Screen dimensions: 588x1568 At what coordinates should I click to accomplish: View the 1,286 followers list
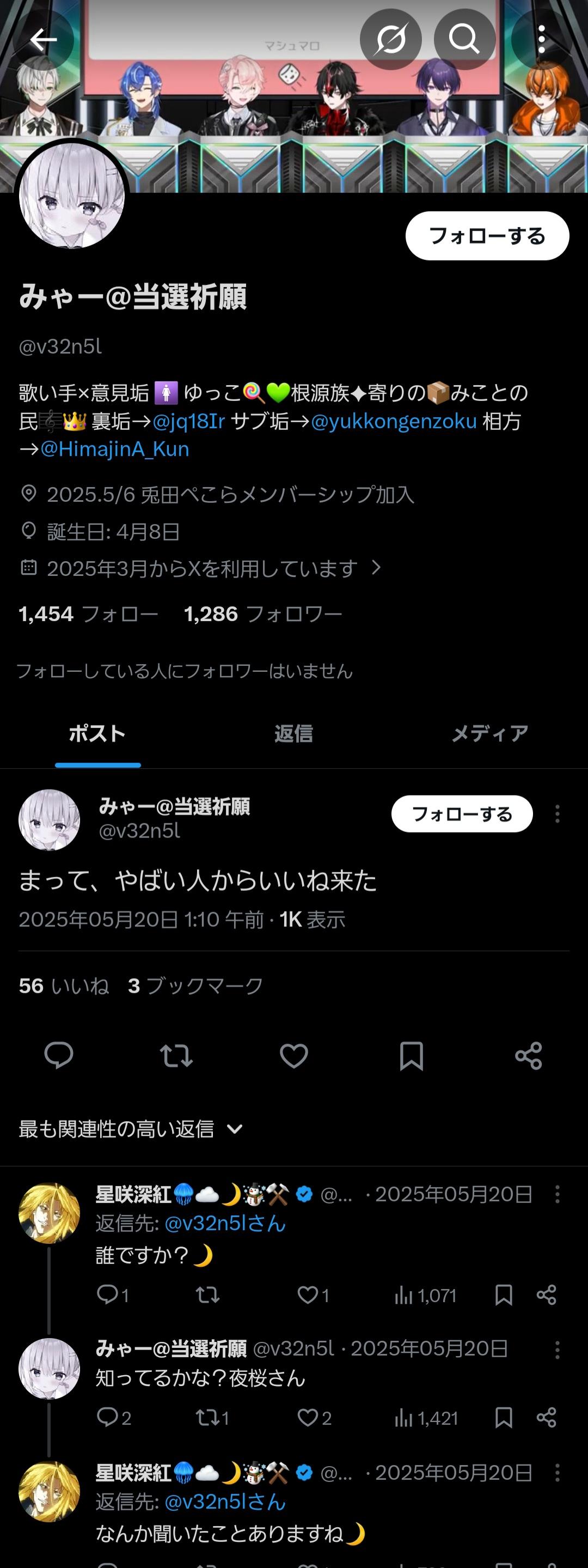pos(262,613)
